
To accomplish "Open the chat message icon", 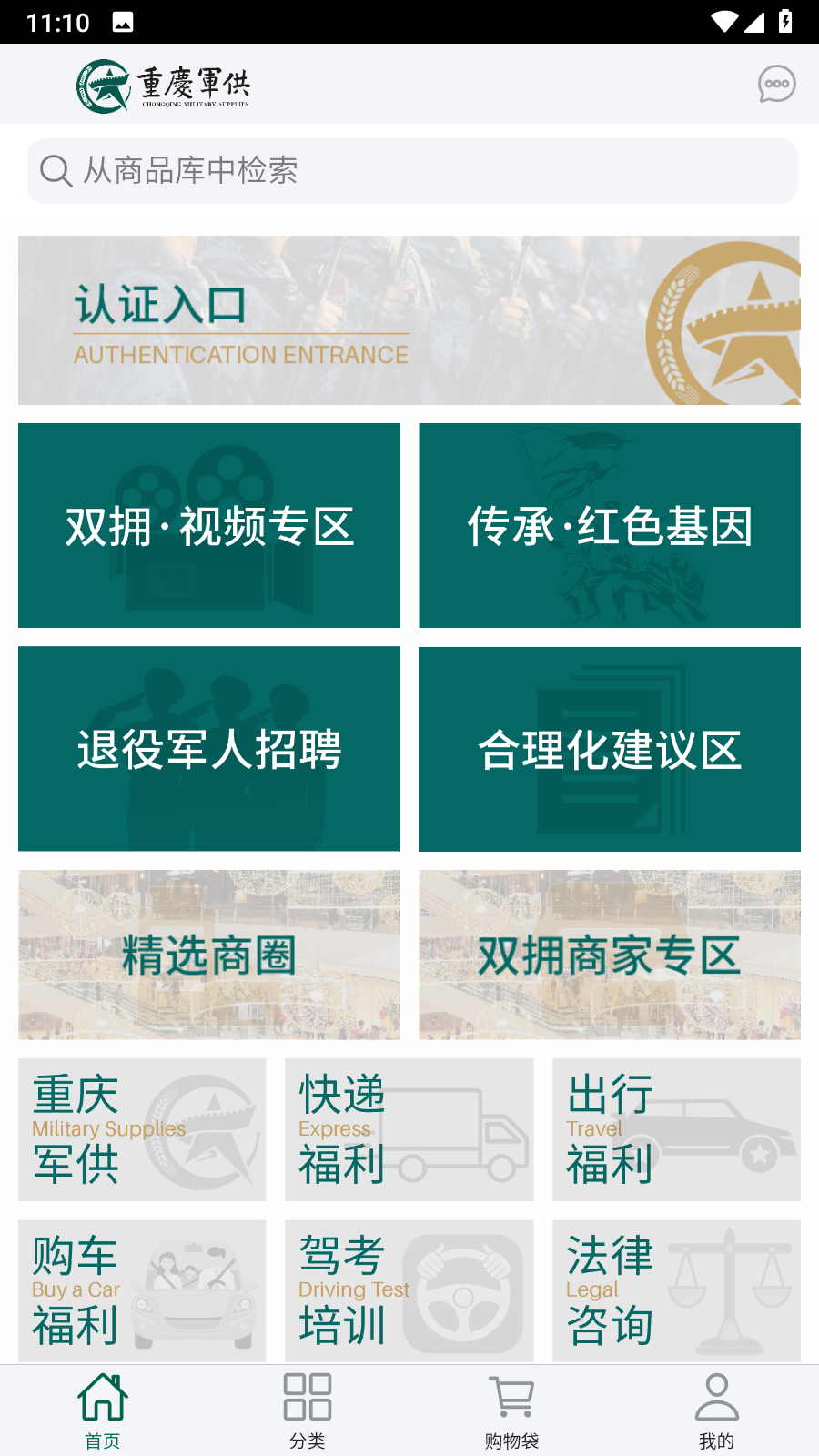I will coord(776,84).
